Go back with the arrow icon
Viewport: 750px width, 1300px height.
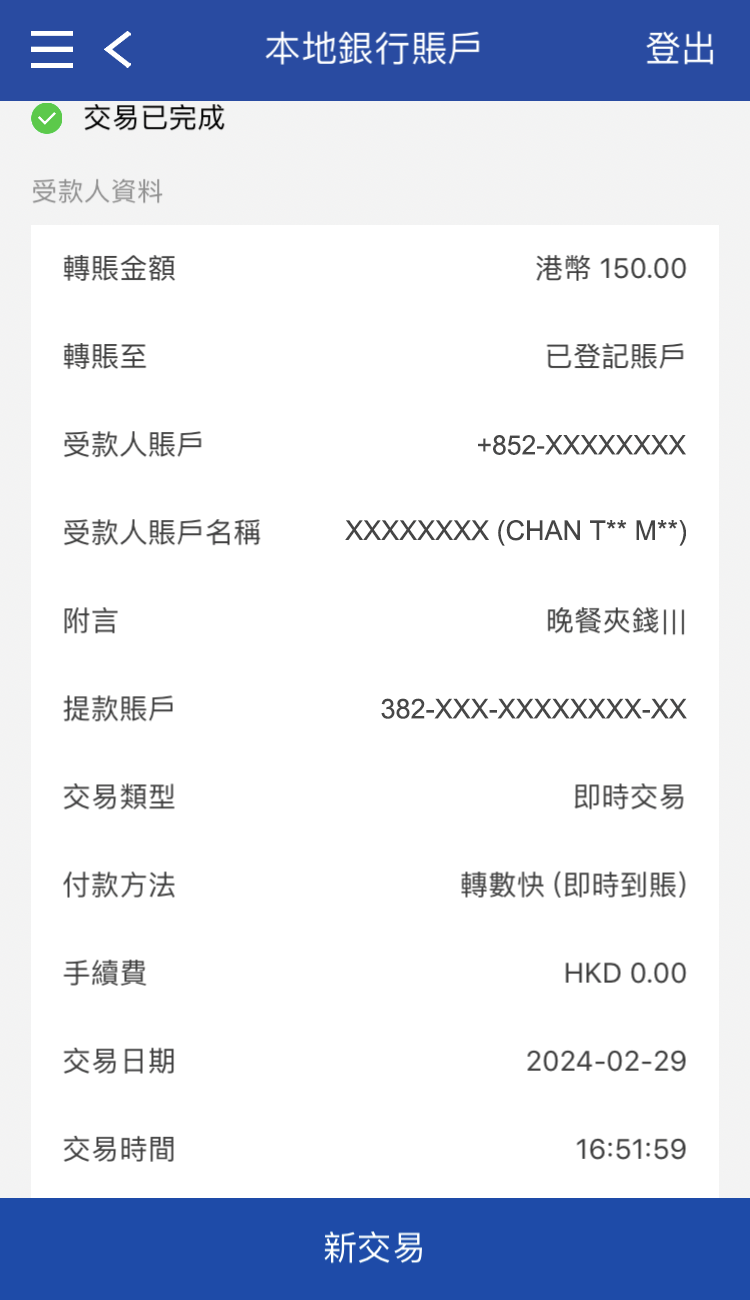[x=118, y=49]
